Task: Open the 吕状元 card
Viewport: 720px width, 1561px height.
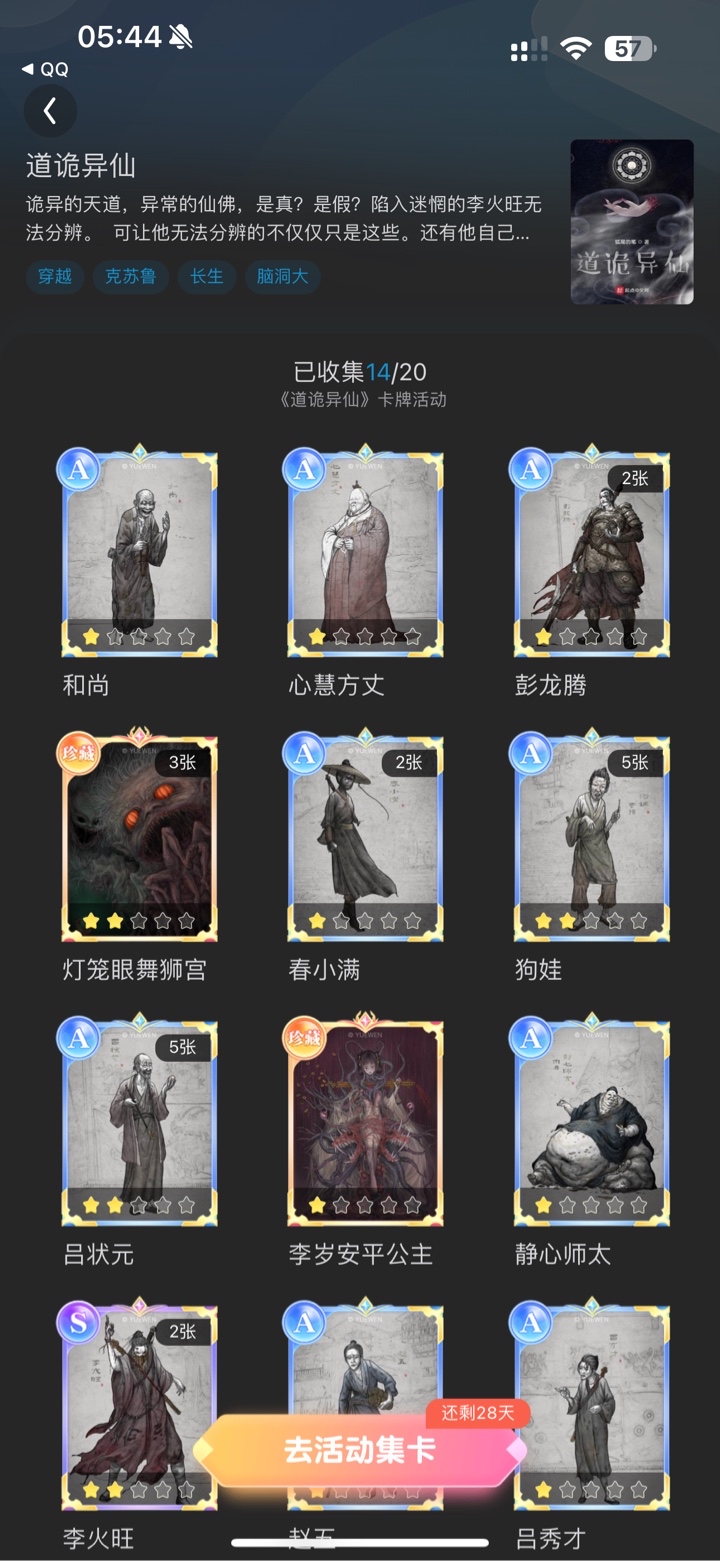Action: (x=138, y=1121)
